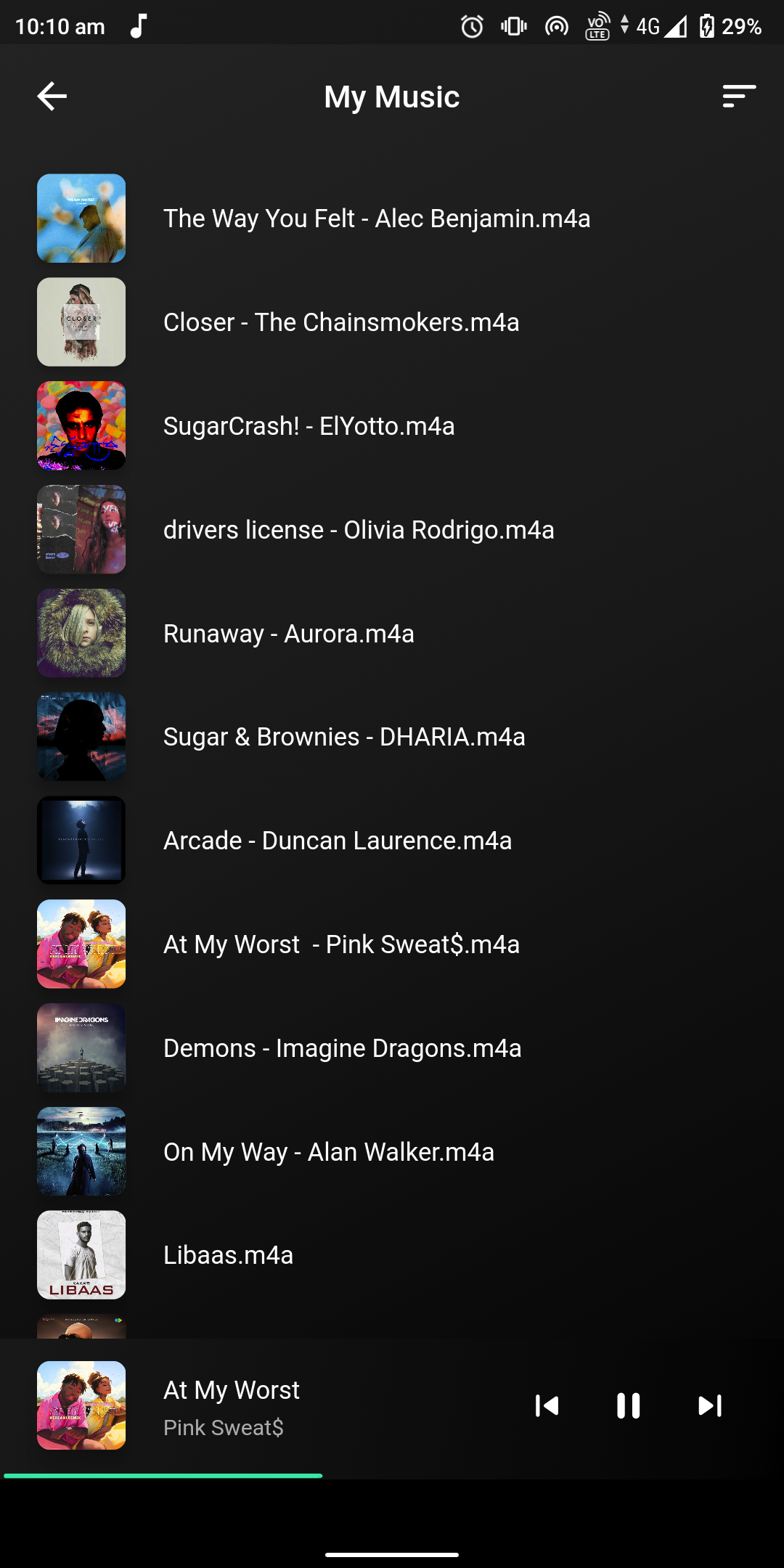Screen dimensions: 784x1568
Task: Play Arcade - Duncan Laurence
Action: pos(392,841)
